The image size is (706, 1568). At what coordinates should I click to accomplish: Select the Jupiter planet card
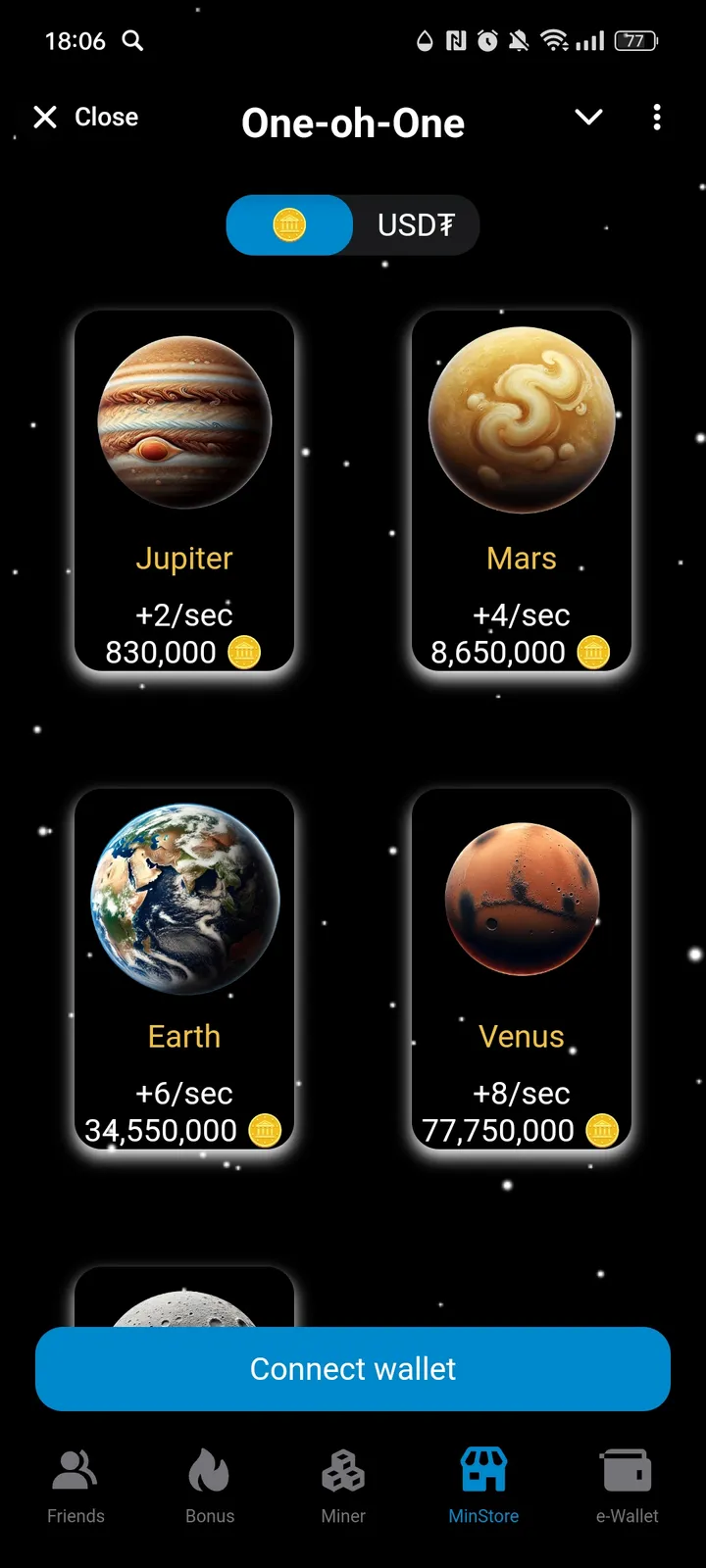tap(184, 490)
